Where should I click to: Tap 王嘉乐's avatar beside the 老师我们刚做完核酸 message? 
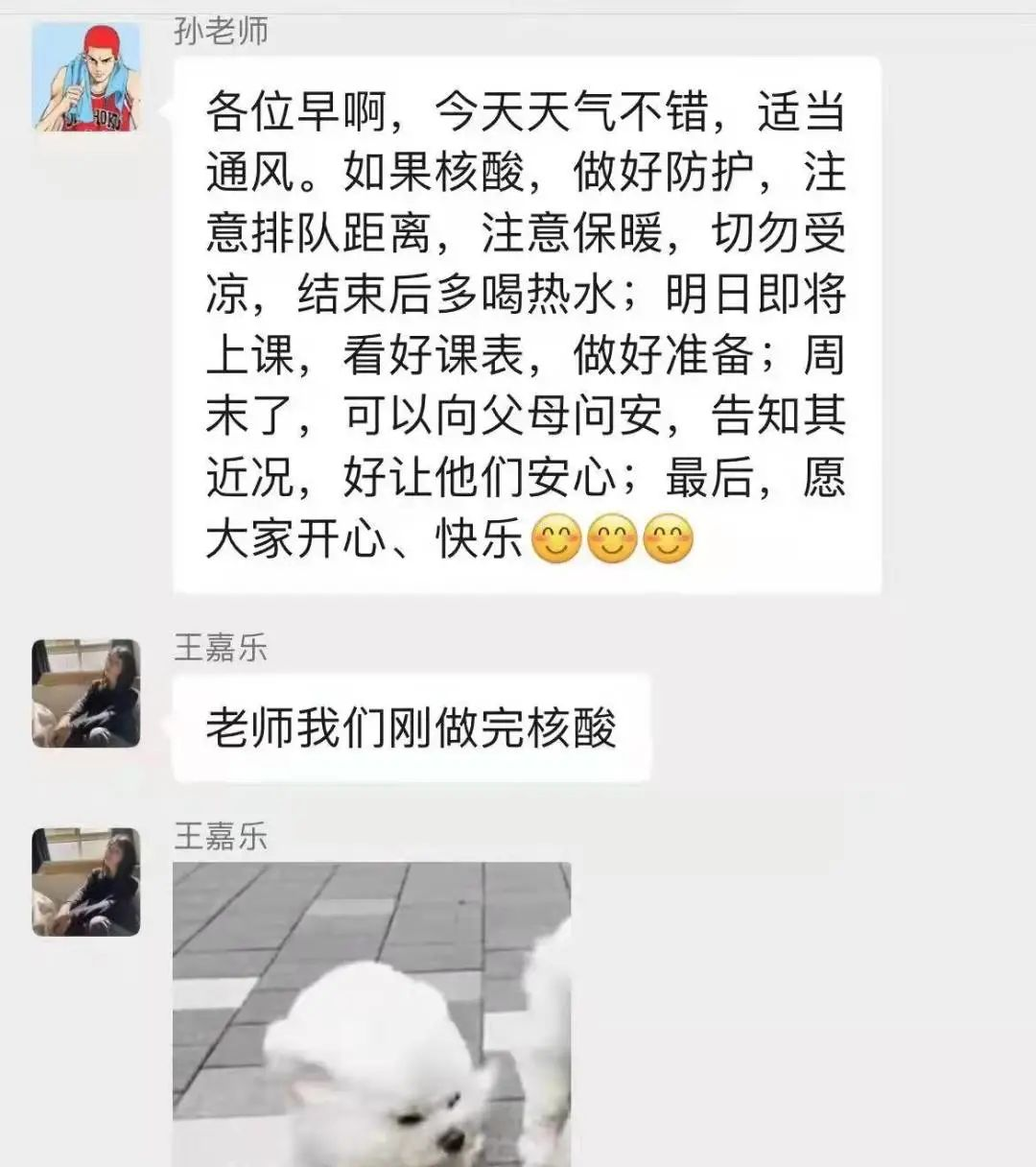pos(86,694)
